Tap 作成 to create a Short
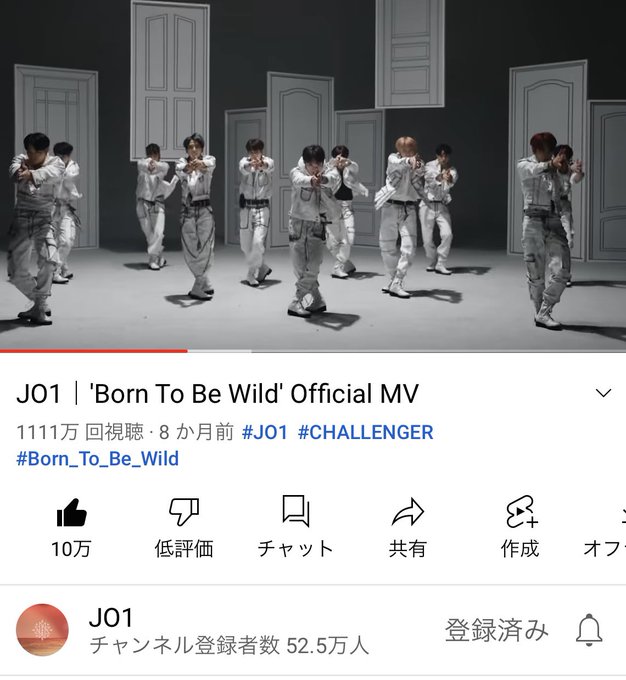 pos(520,527)
